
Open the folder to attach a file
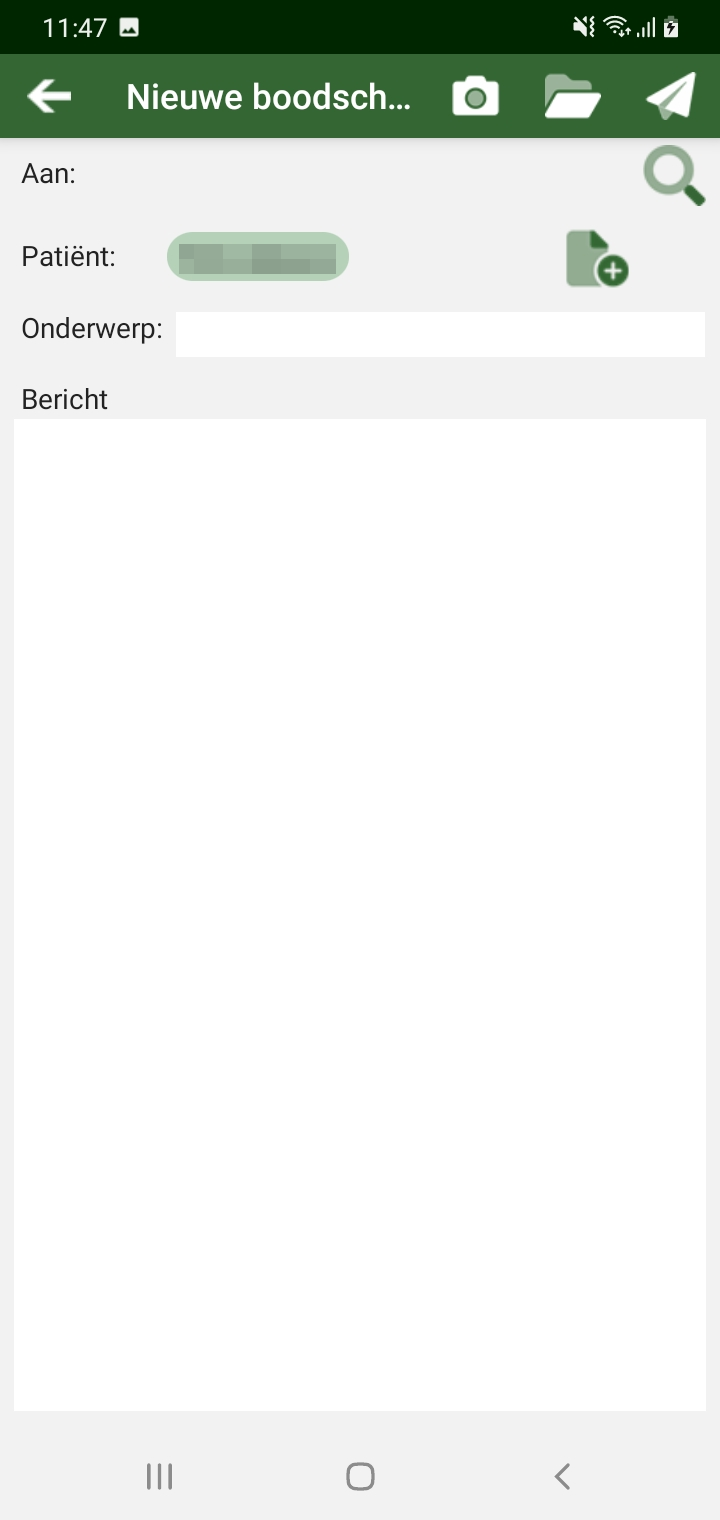coord(572,97)
